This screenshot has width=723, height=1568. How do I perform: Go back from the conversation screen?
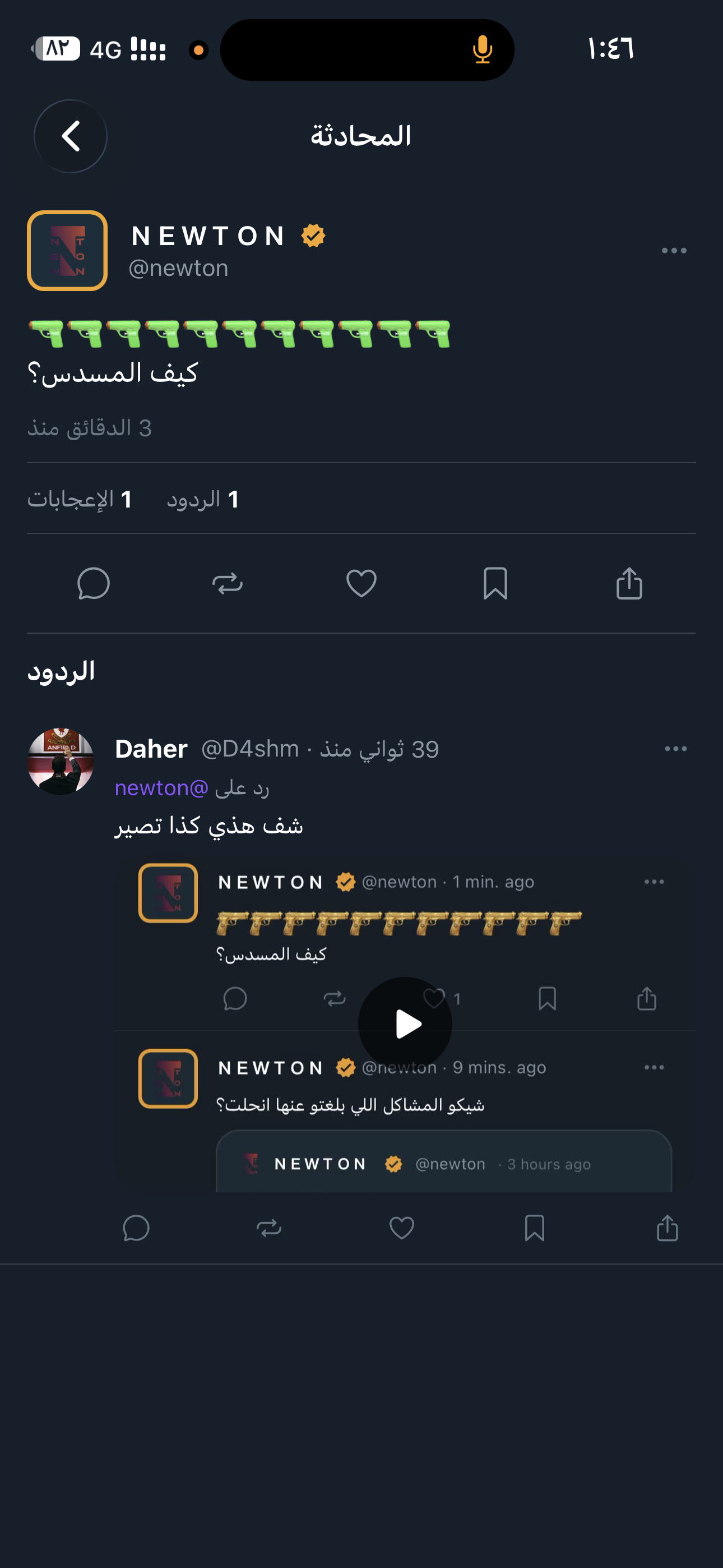tap(71, 136)
